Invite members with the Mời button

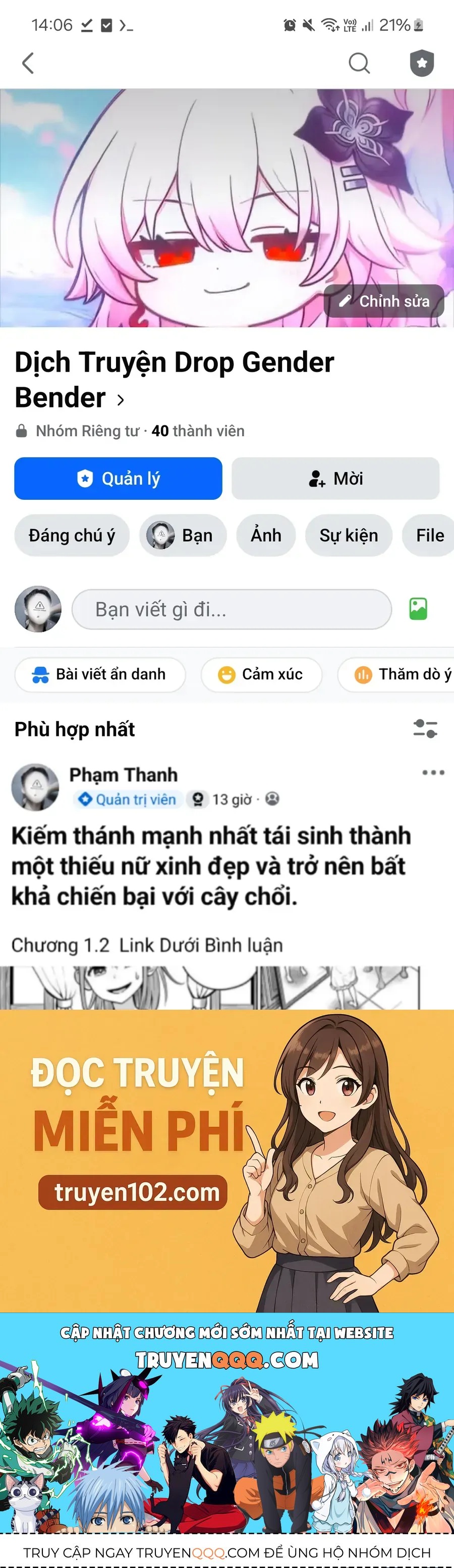(x=335, y=479)
